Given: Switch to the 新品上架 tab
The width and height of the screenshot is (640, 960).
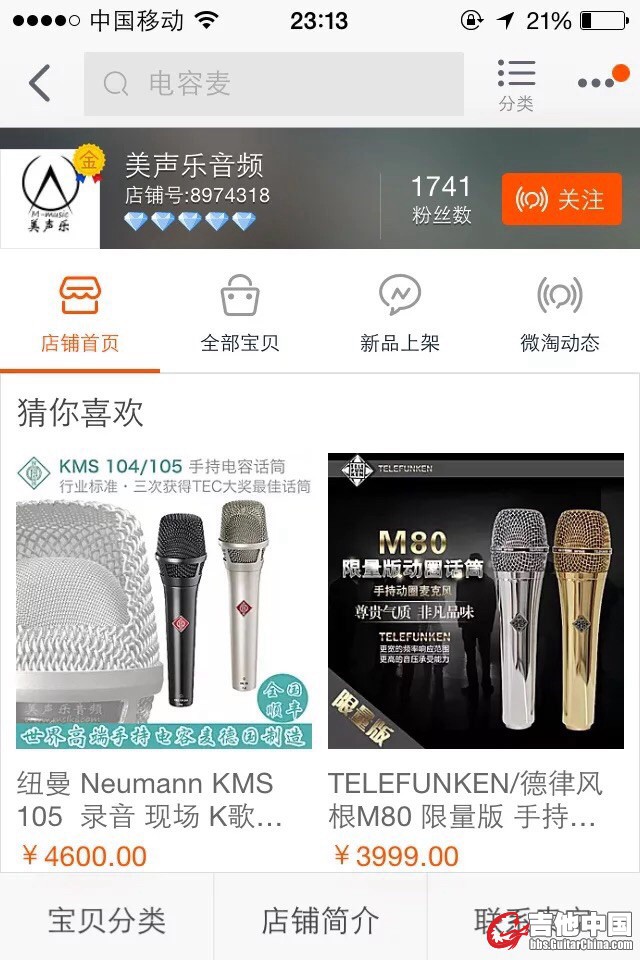Looking at the screenshot, I should (400, 314).
